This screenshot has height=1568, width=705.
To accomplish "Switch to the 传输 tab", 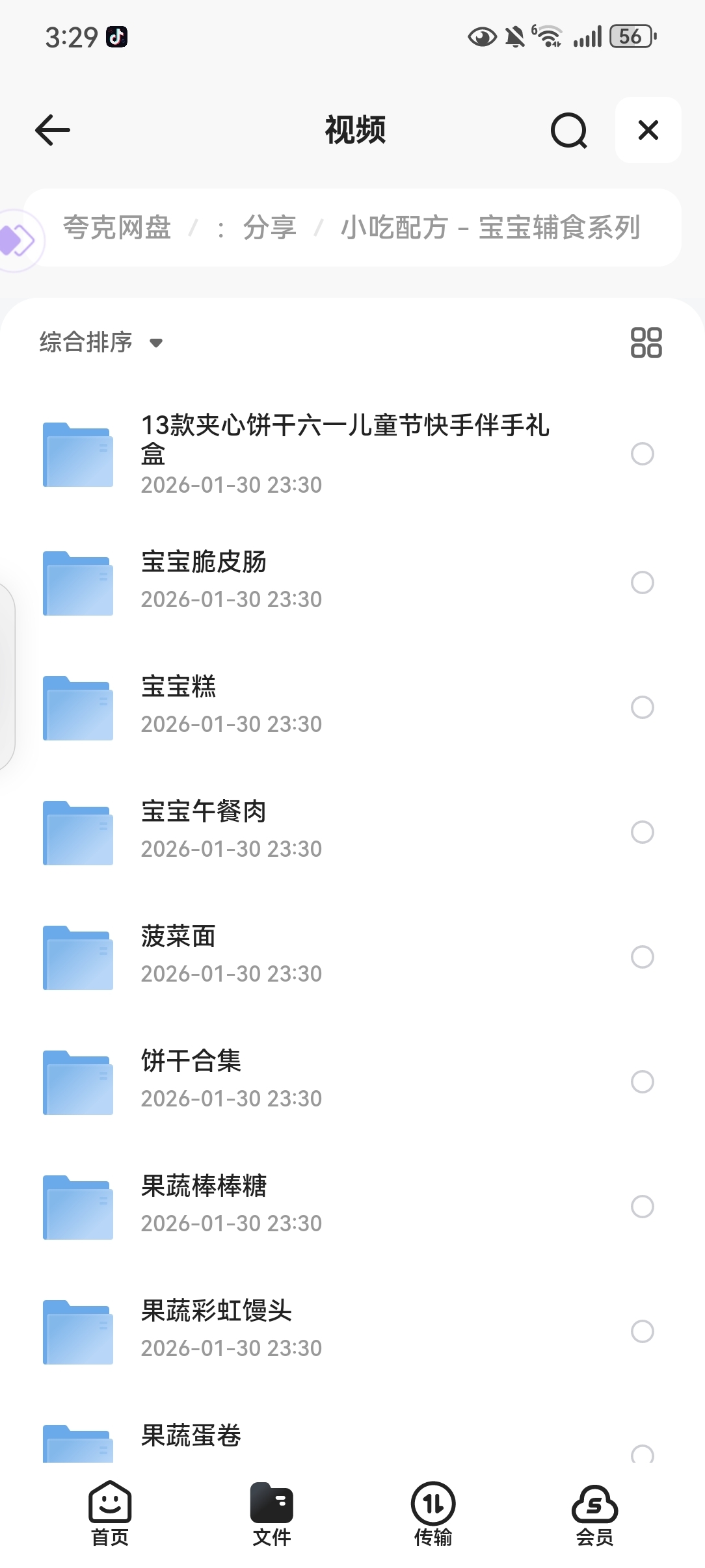I will [433, 1513].
